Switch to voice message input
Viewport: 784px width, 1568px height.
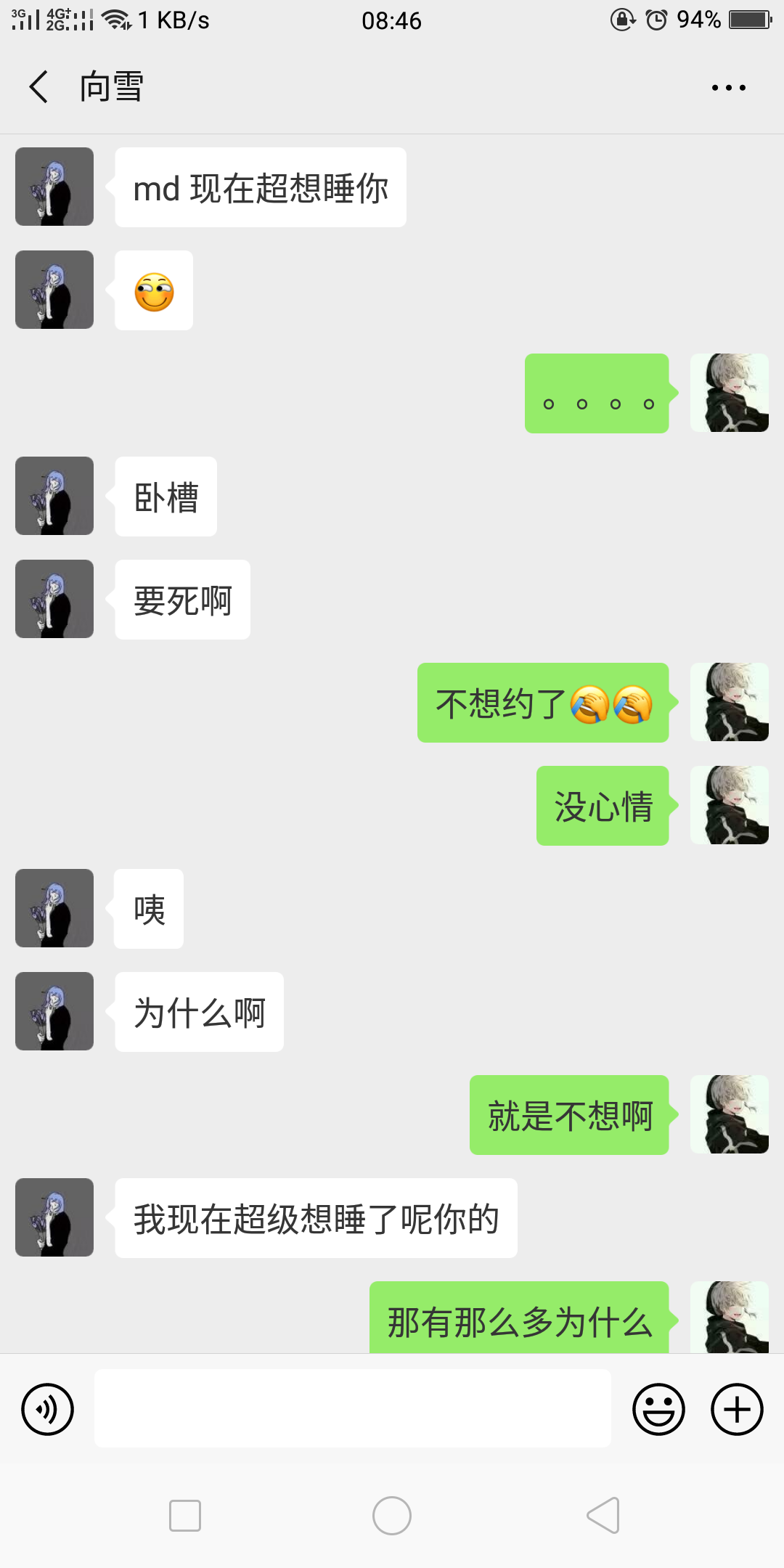pos(48,1409)
